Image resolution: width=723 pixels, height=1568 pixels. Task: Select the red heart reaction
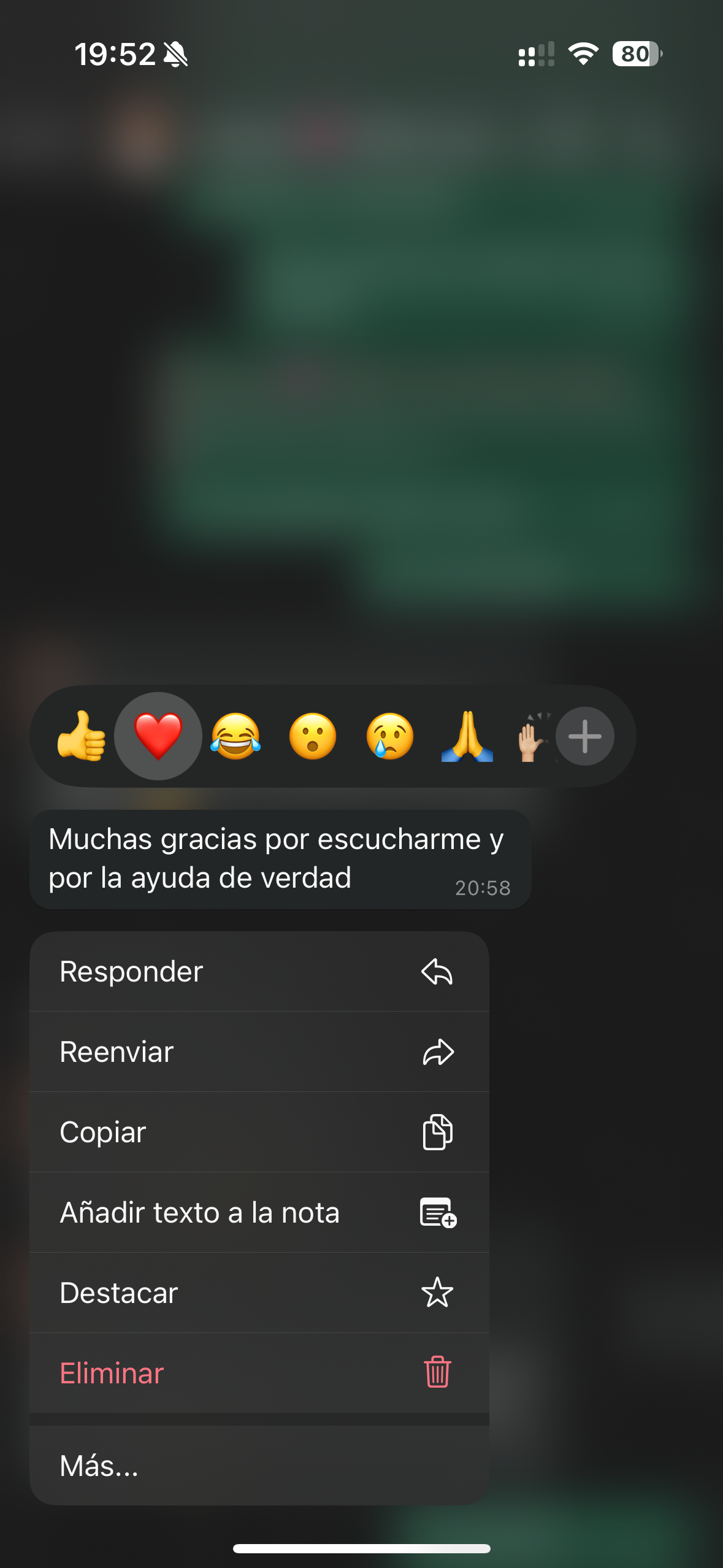coord(158,736)
